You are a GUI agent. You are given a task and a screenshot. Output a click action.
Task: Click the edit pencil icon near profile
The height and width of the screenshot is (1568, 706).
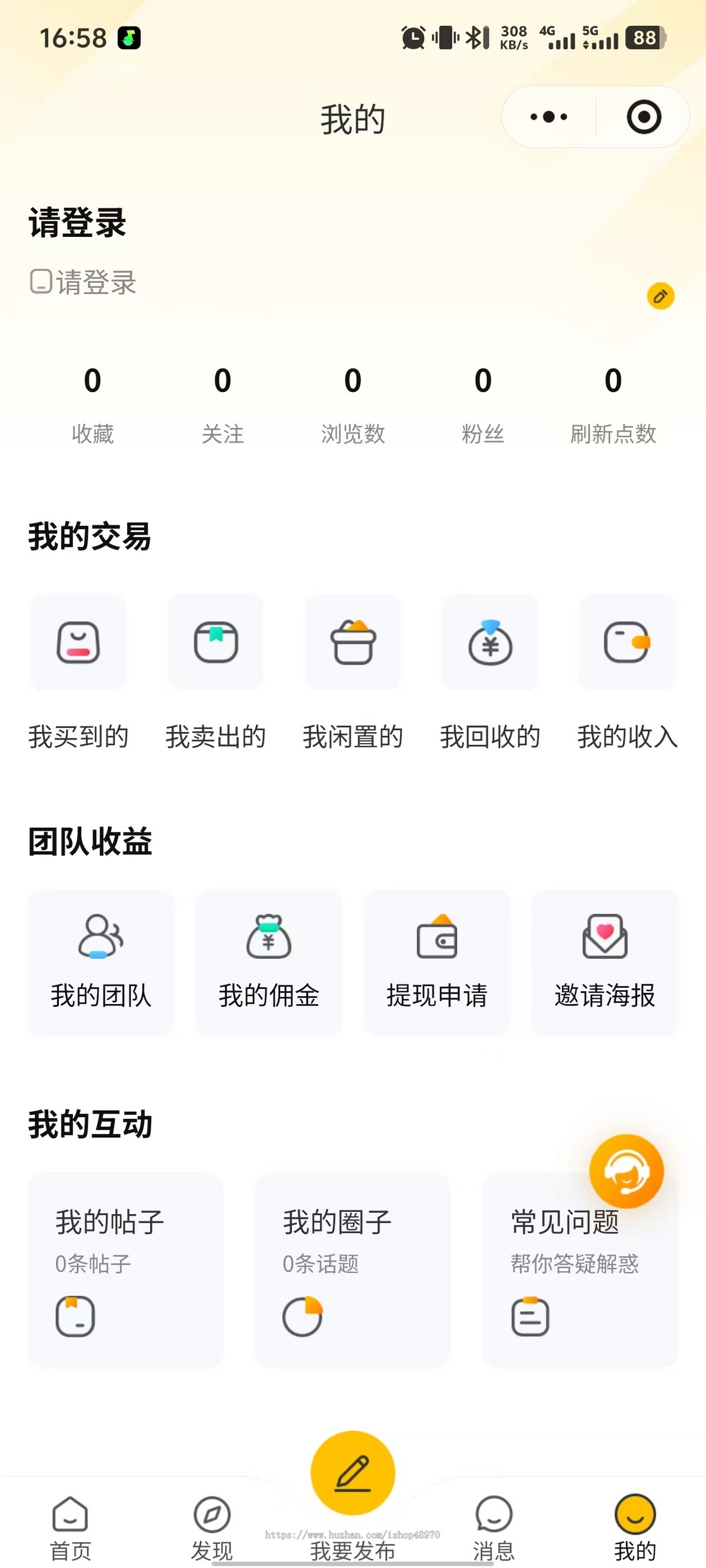(660, 296)
